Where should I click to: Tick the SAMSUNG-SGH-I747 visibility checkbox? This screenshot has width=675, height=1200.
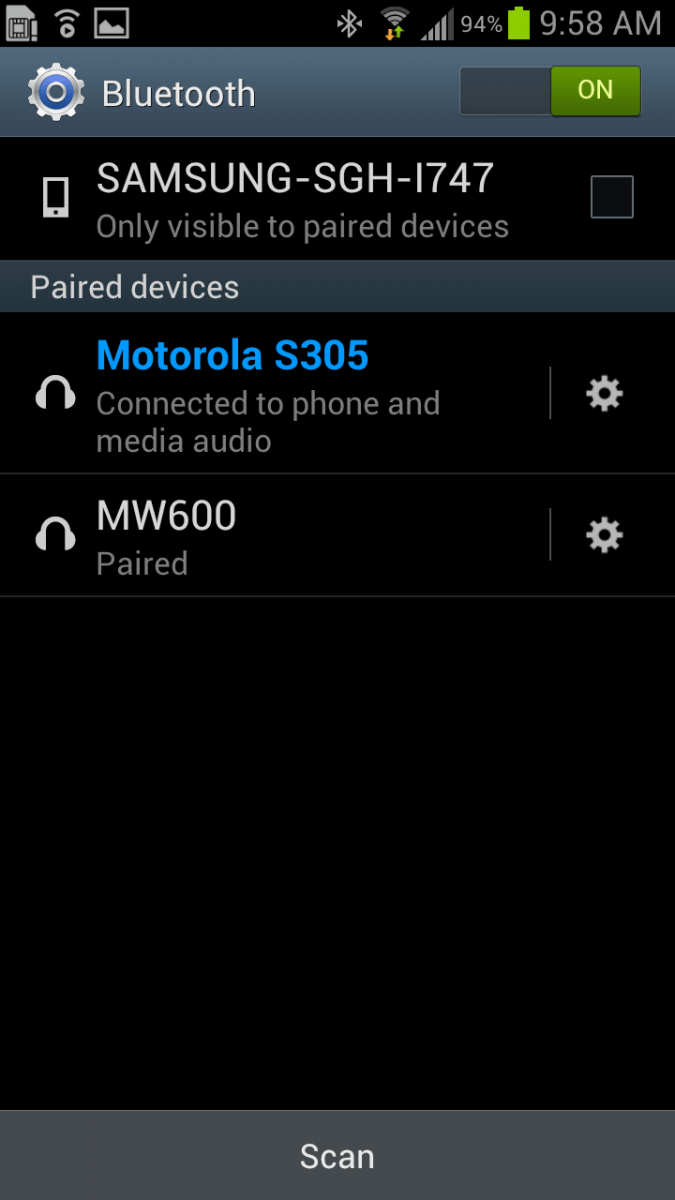[x=611, y=197]
